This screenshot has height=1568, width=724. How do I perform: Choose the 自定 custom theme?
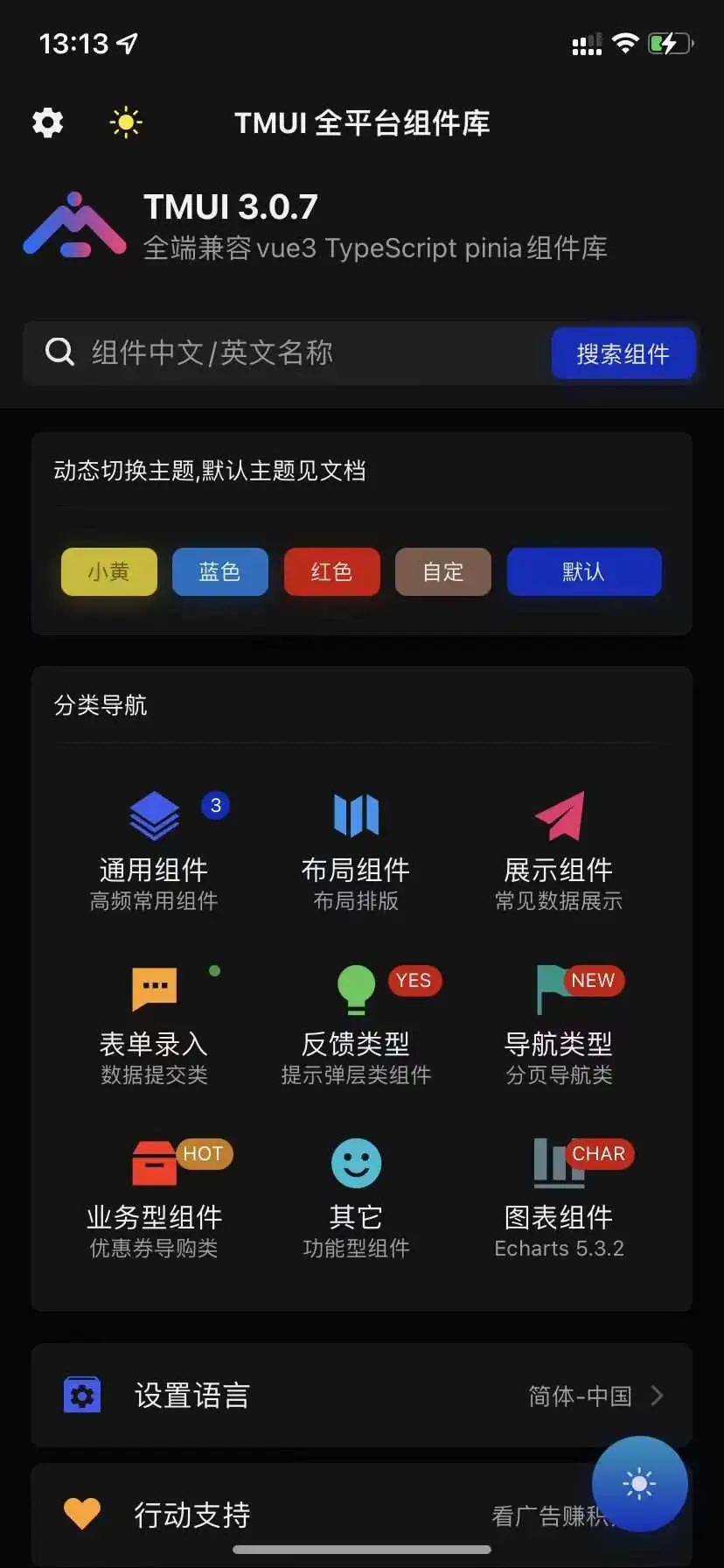442,572
